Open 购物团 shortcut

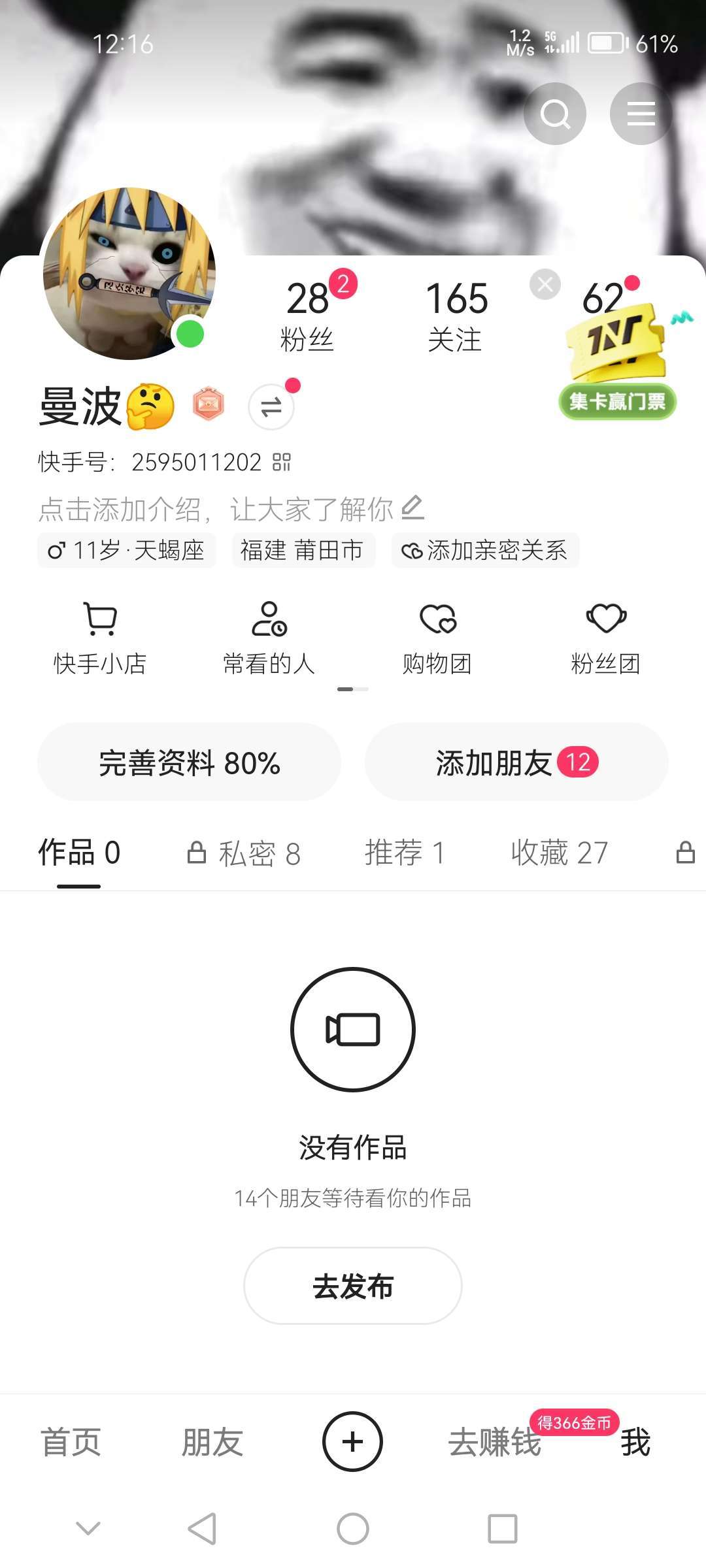(437, 637)
